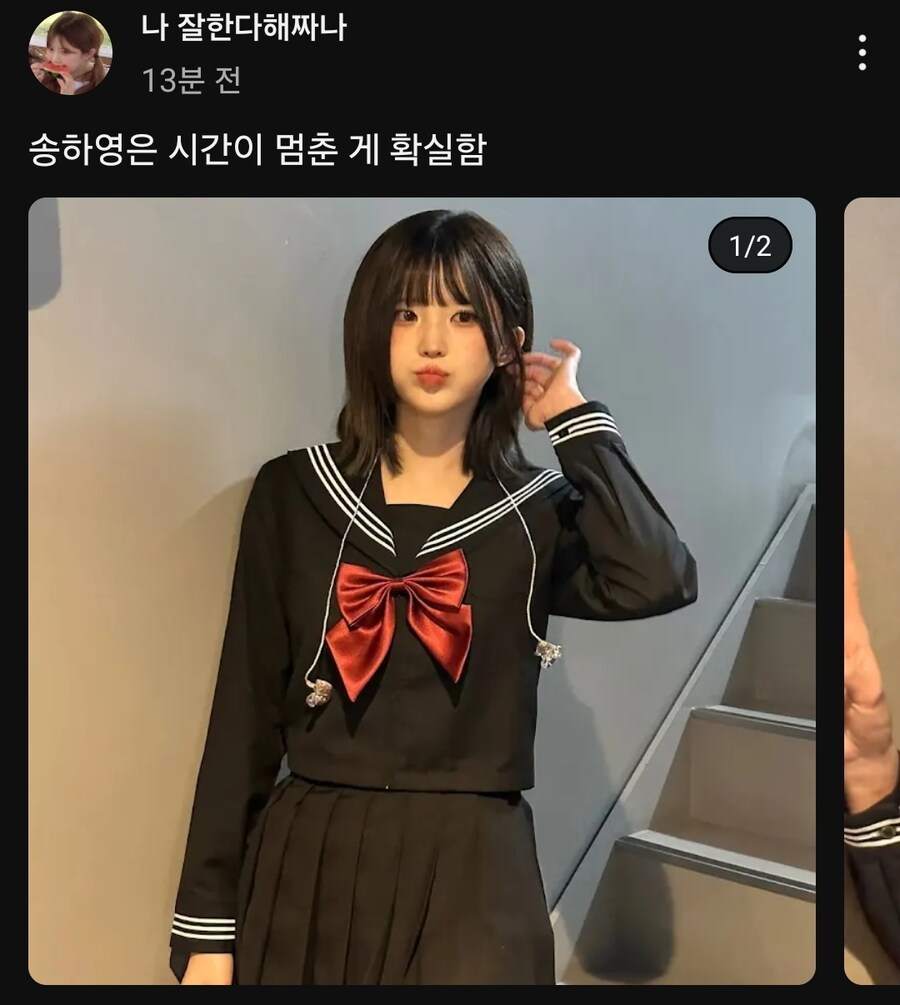Viewport: 900px width, 1005px height.
Task: Open the profile of 나 잘한다해짜나
Action: click(244, 28)
